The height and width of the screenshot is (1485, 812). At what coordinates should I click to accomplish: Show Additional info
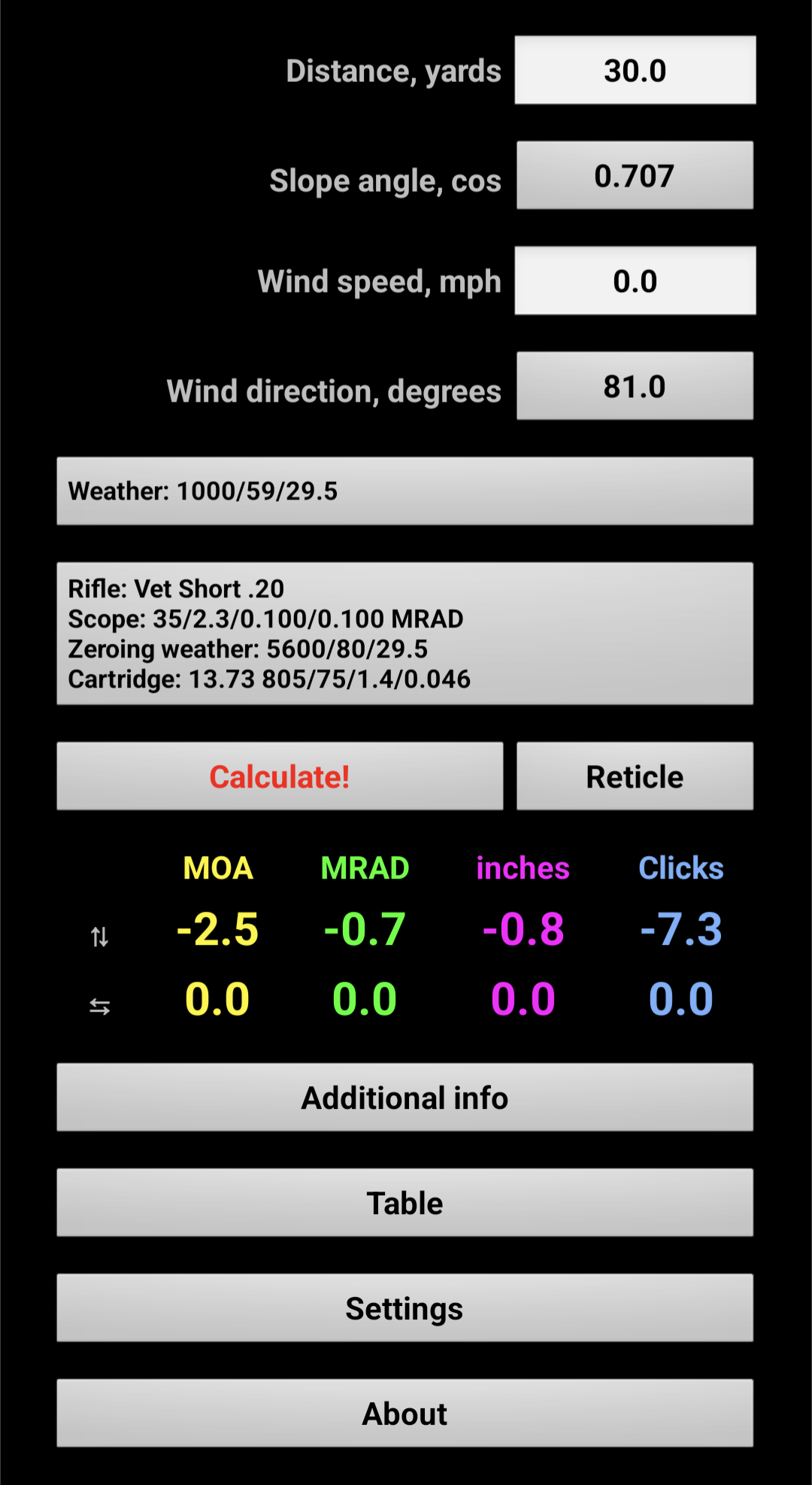[x=405, y=1098]
